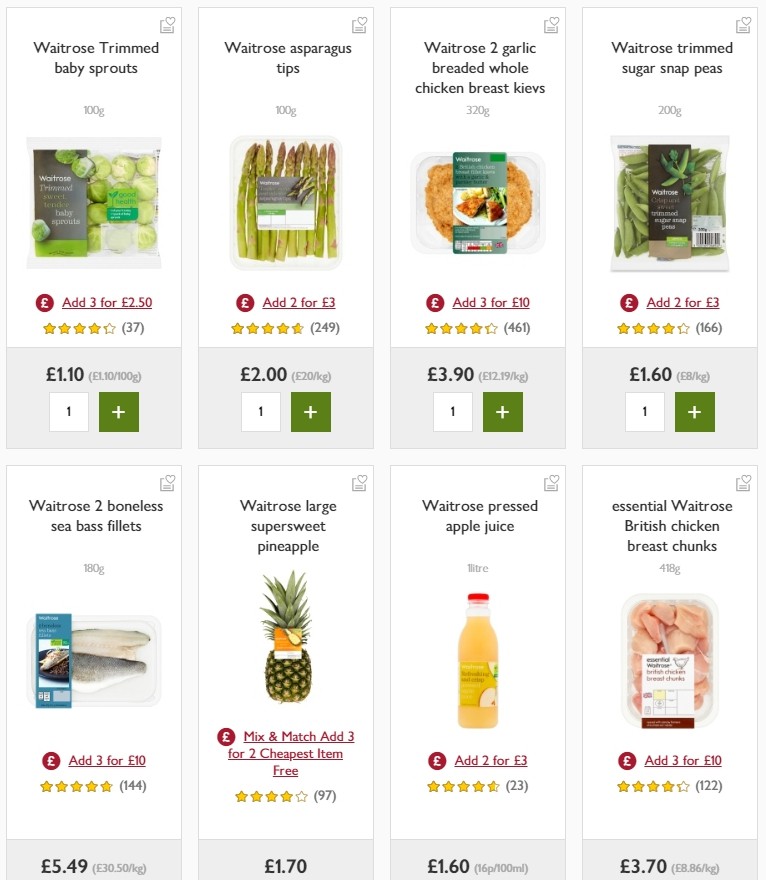Image resolution: width=766 pixels, height=880 pixels.
Task: Save the large supersweet pineapple to your list
Action: (359, 482)
